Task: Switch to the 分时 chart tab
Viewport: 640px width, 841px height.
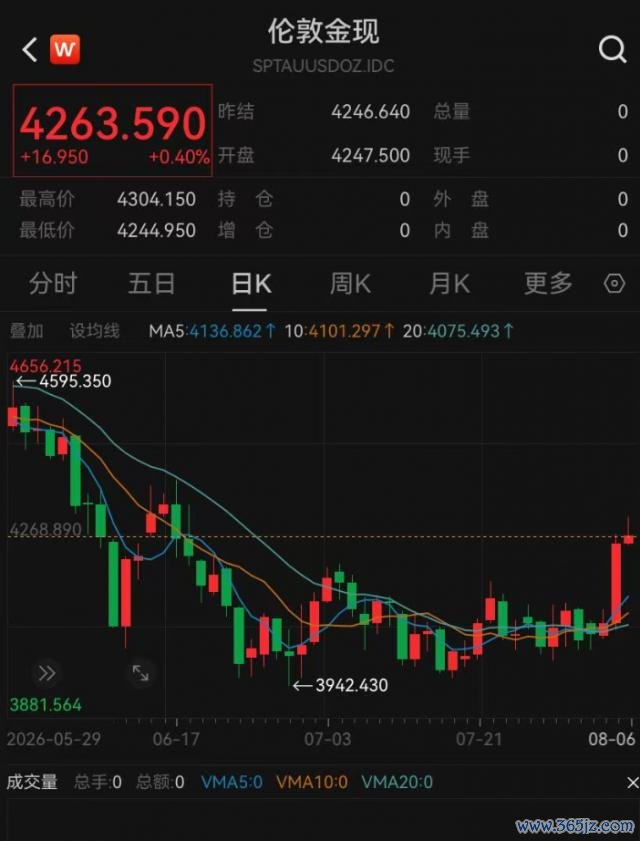Action: click(x=53, y=283)
